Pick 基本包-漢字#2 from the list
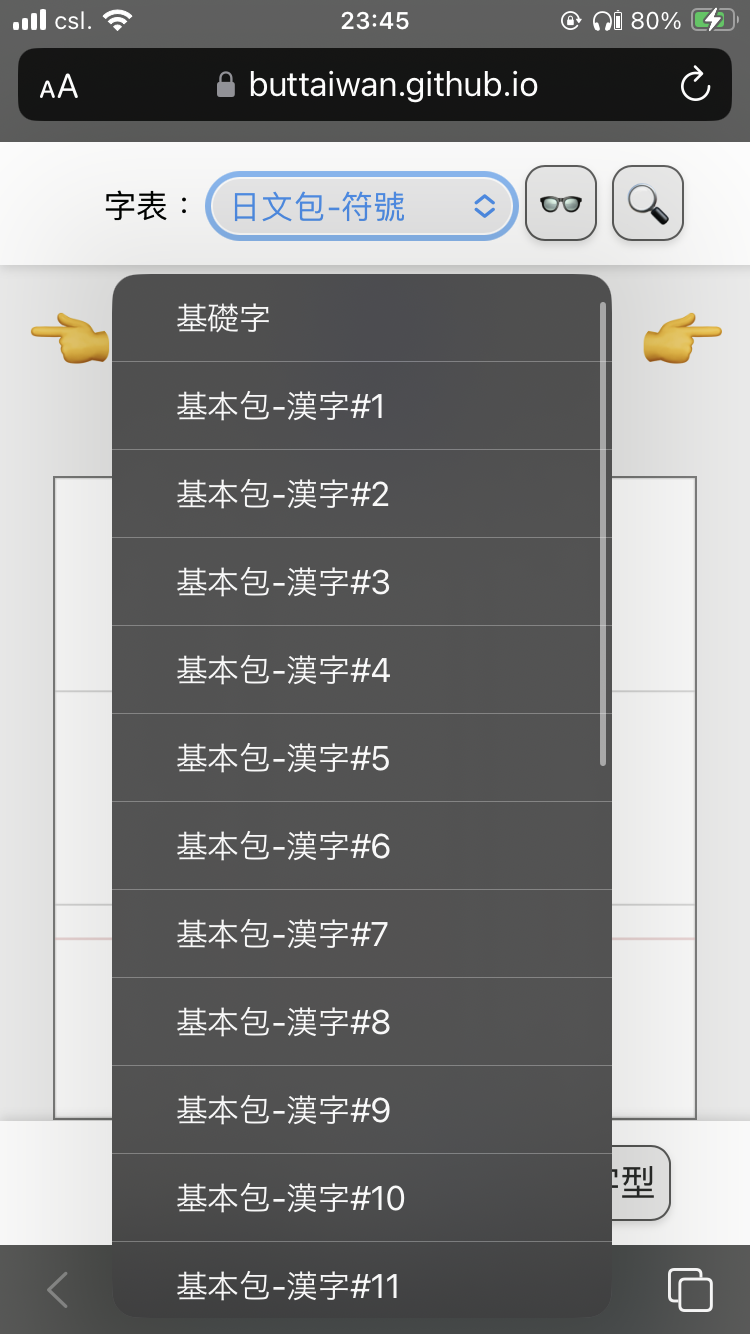Viewport: 750px width, 1334px height. [362, 494]
